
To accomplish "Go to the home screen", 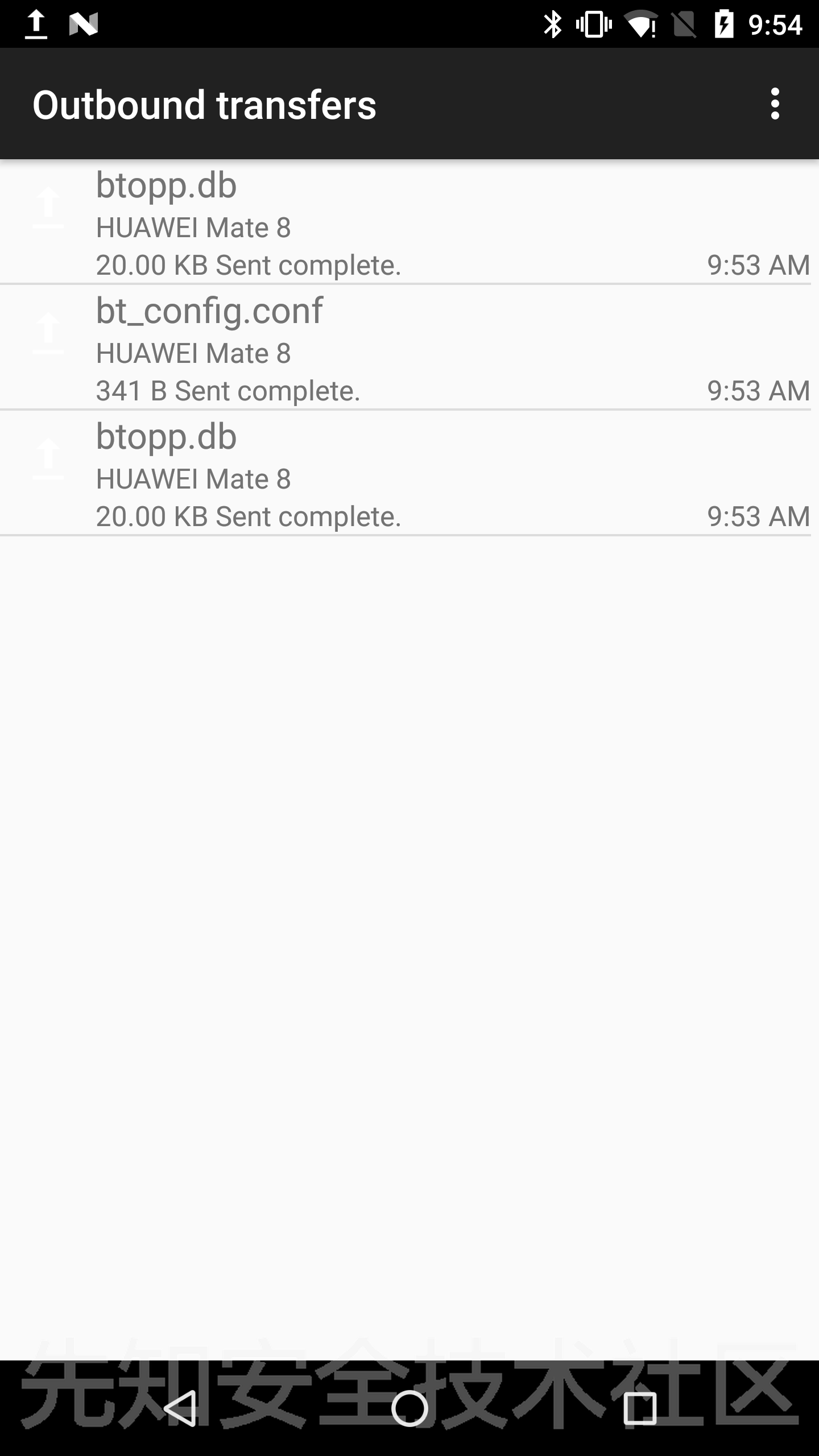I will (x=409, y=1408).
